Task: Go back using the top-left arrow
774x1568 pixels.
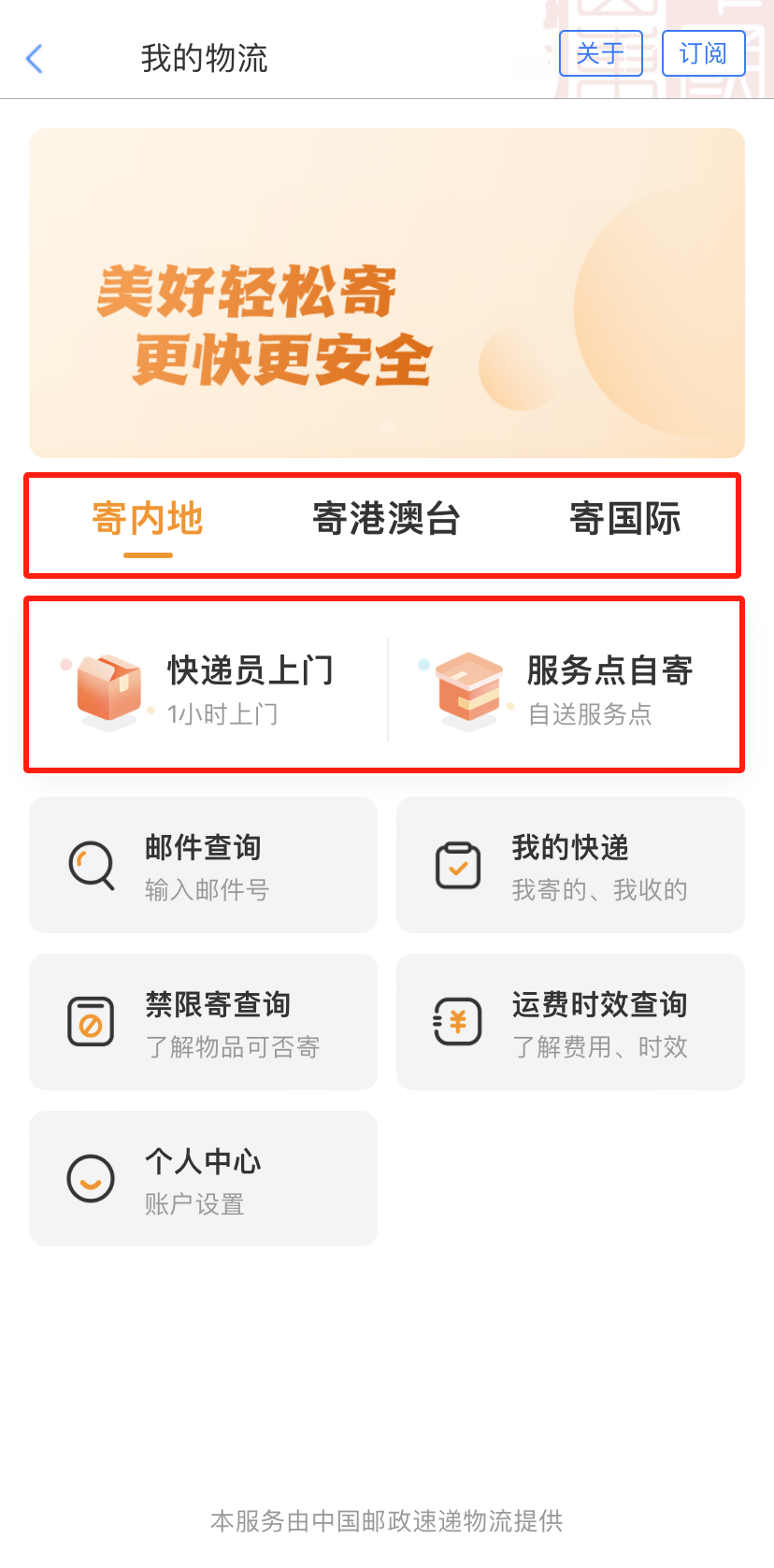Action: point(35,58)
